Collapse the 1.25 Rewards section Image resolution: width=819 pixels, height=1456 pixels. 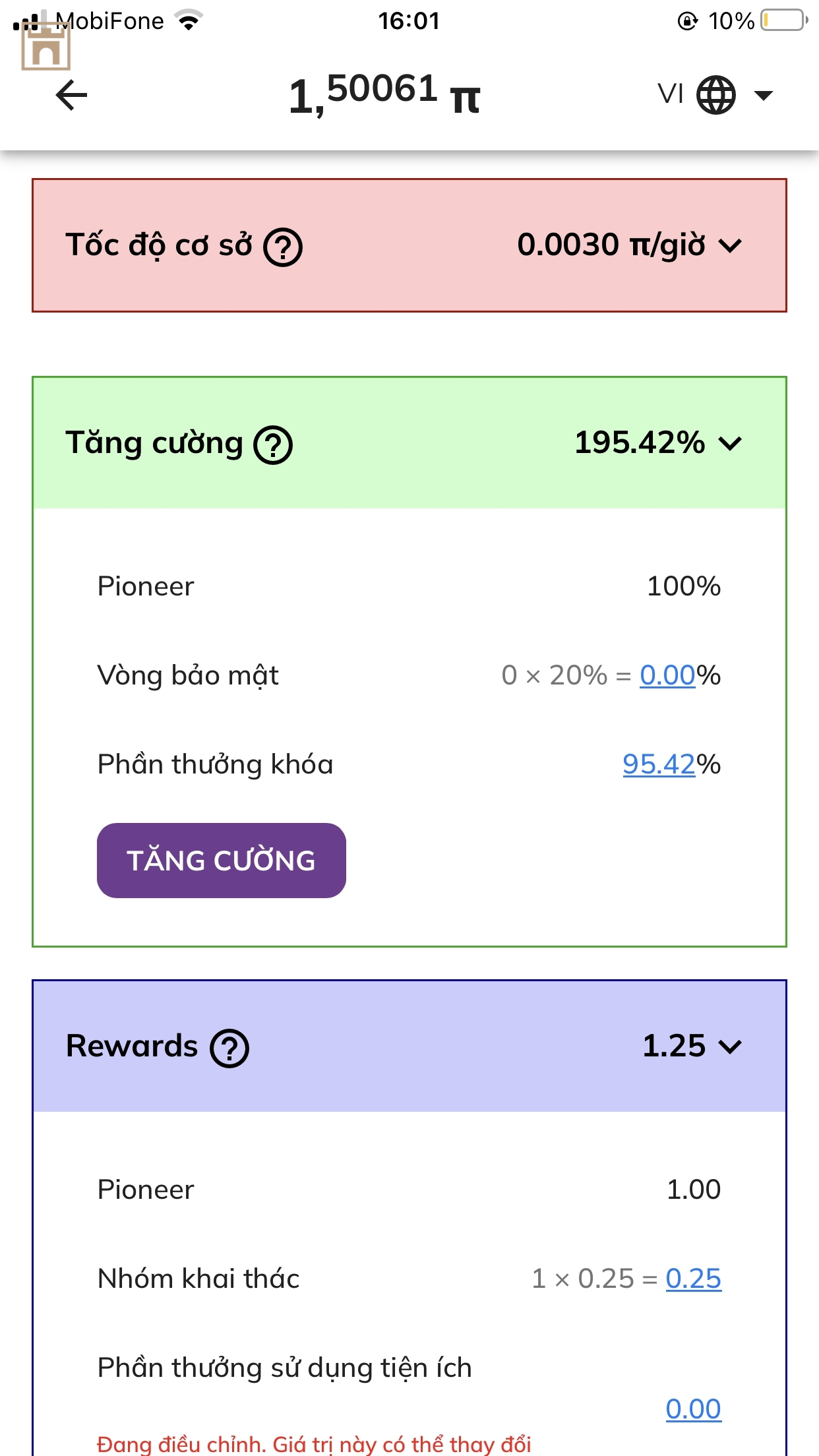point(730,1046)
